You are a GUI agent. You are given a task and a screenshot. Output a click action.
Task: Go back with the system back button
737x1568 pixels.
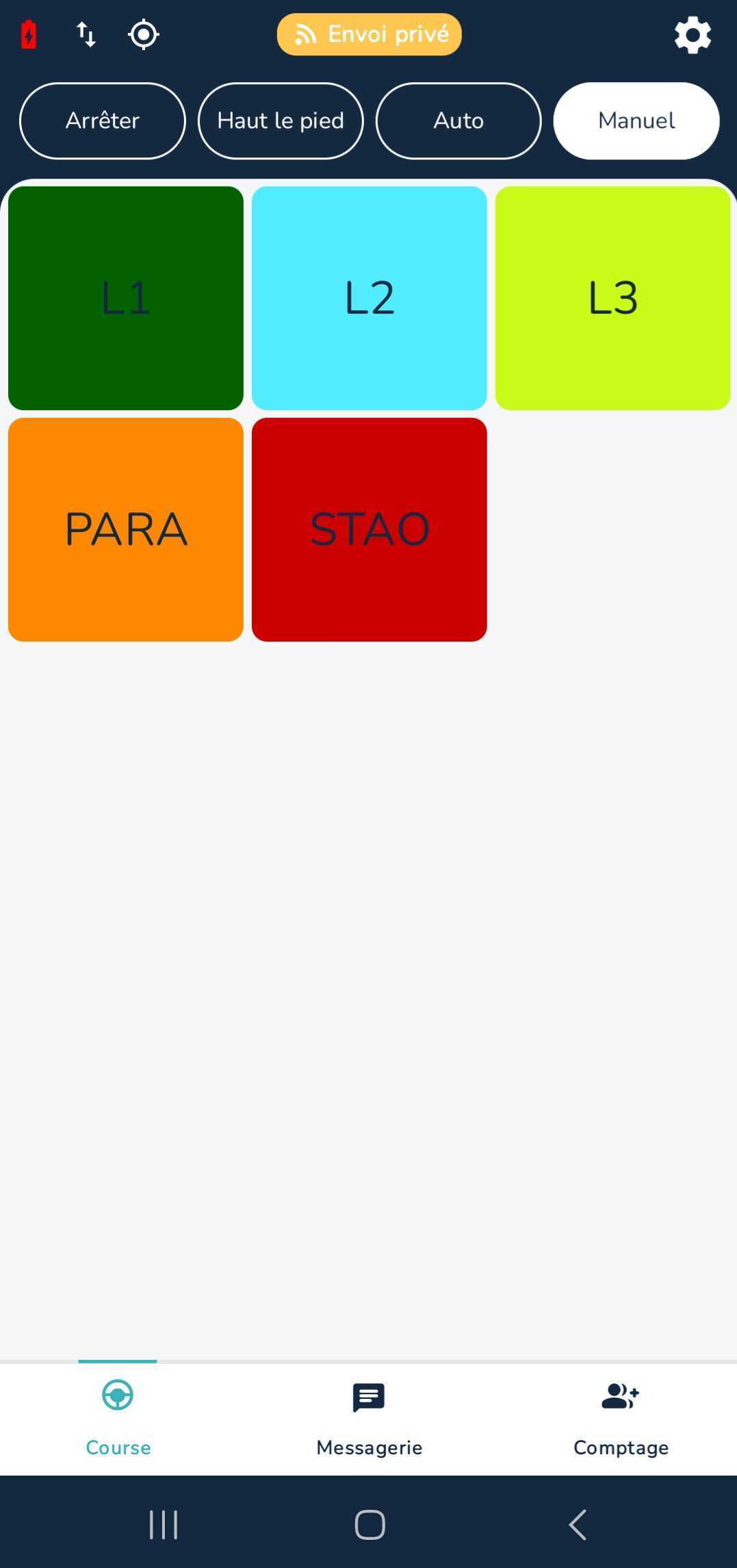578,1525
